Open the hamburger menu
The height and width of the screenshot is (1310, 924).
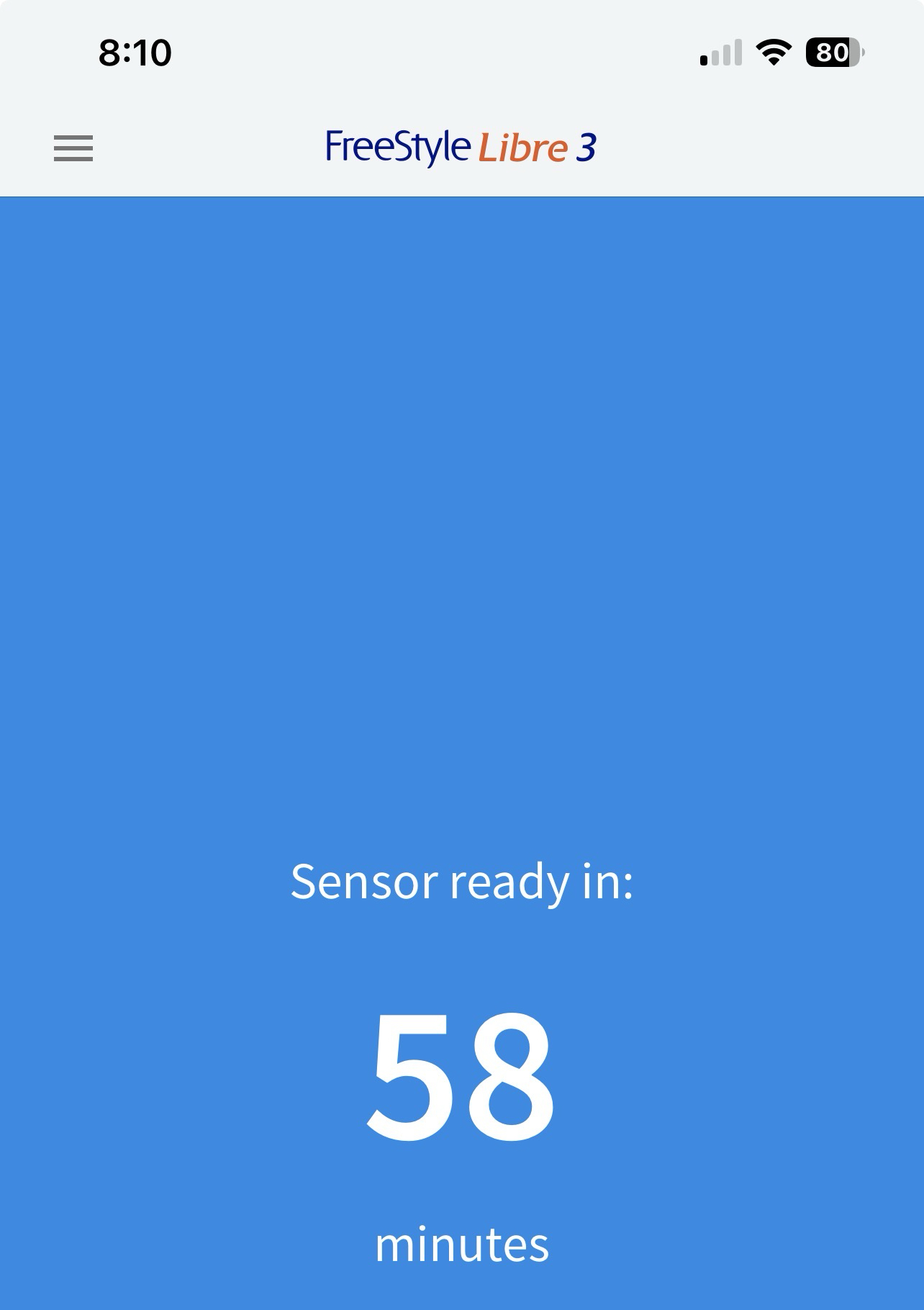[x=73, y=148]
